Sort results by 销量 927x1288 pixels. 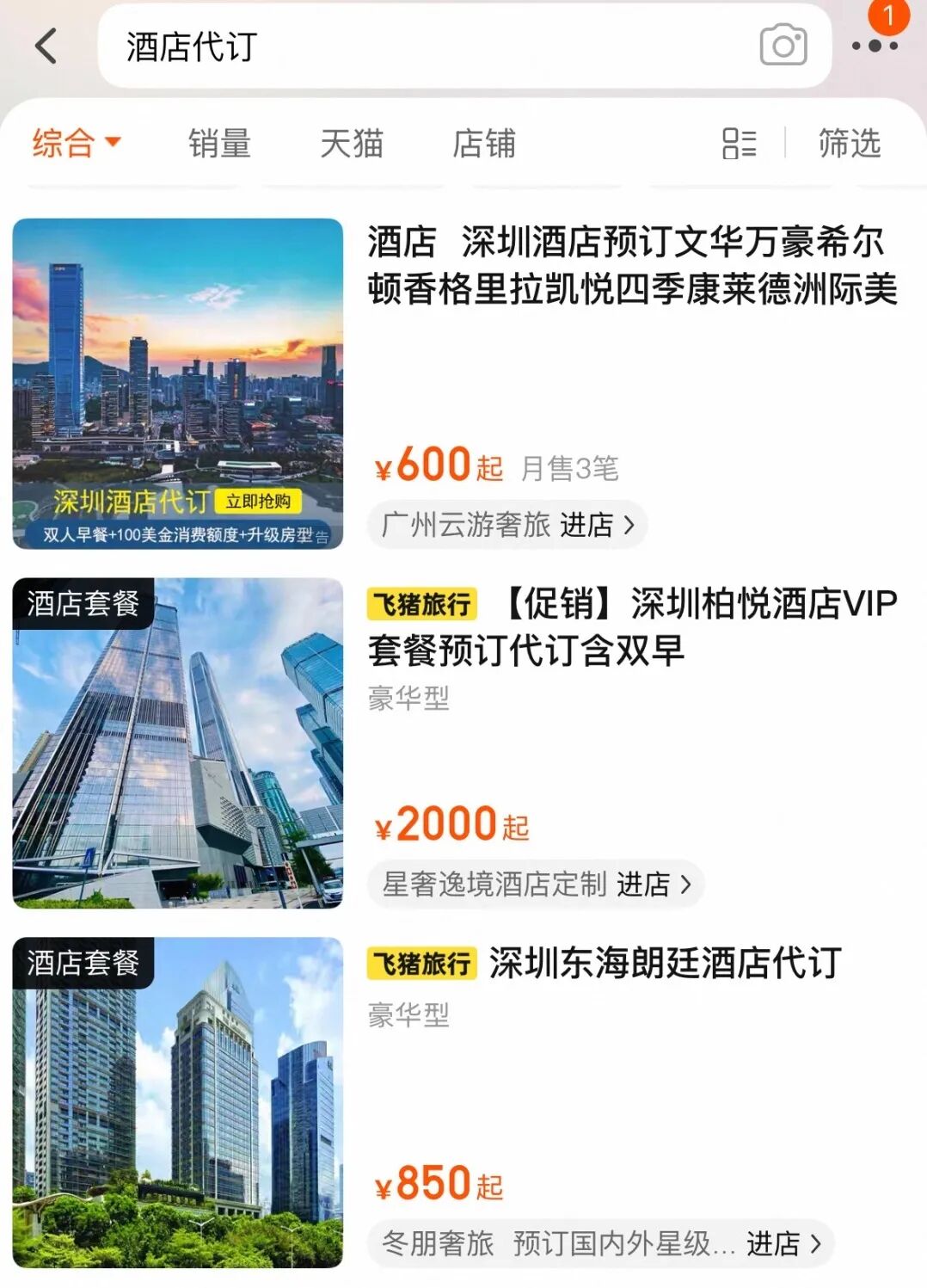219,143
